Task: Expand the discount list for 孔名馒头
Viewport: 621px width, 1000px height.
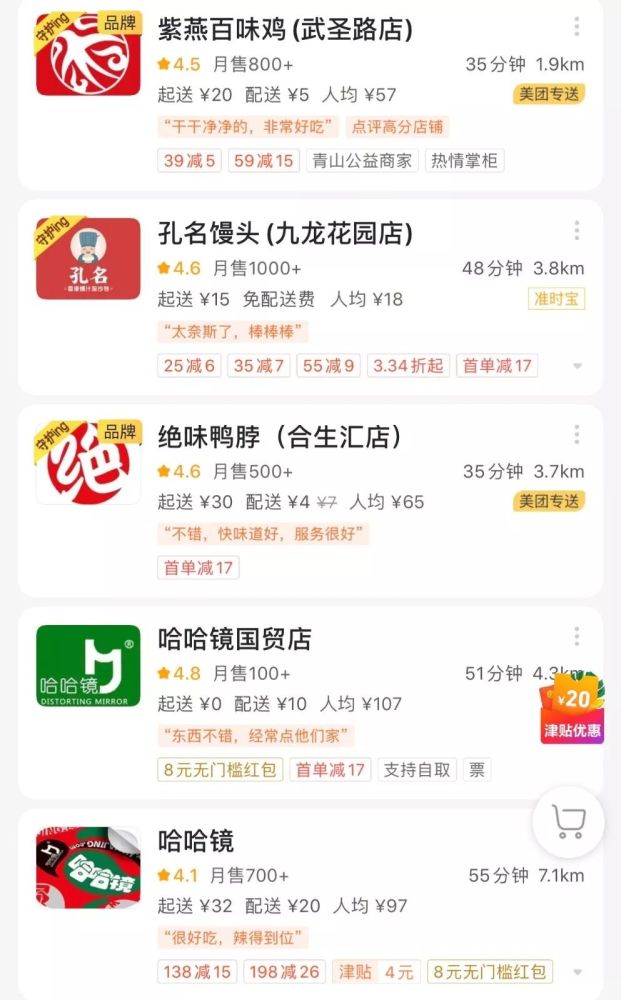Action: click(577, 366)
